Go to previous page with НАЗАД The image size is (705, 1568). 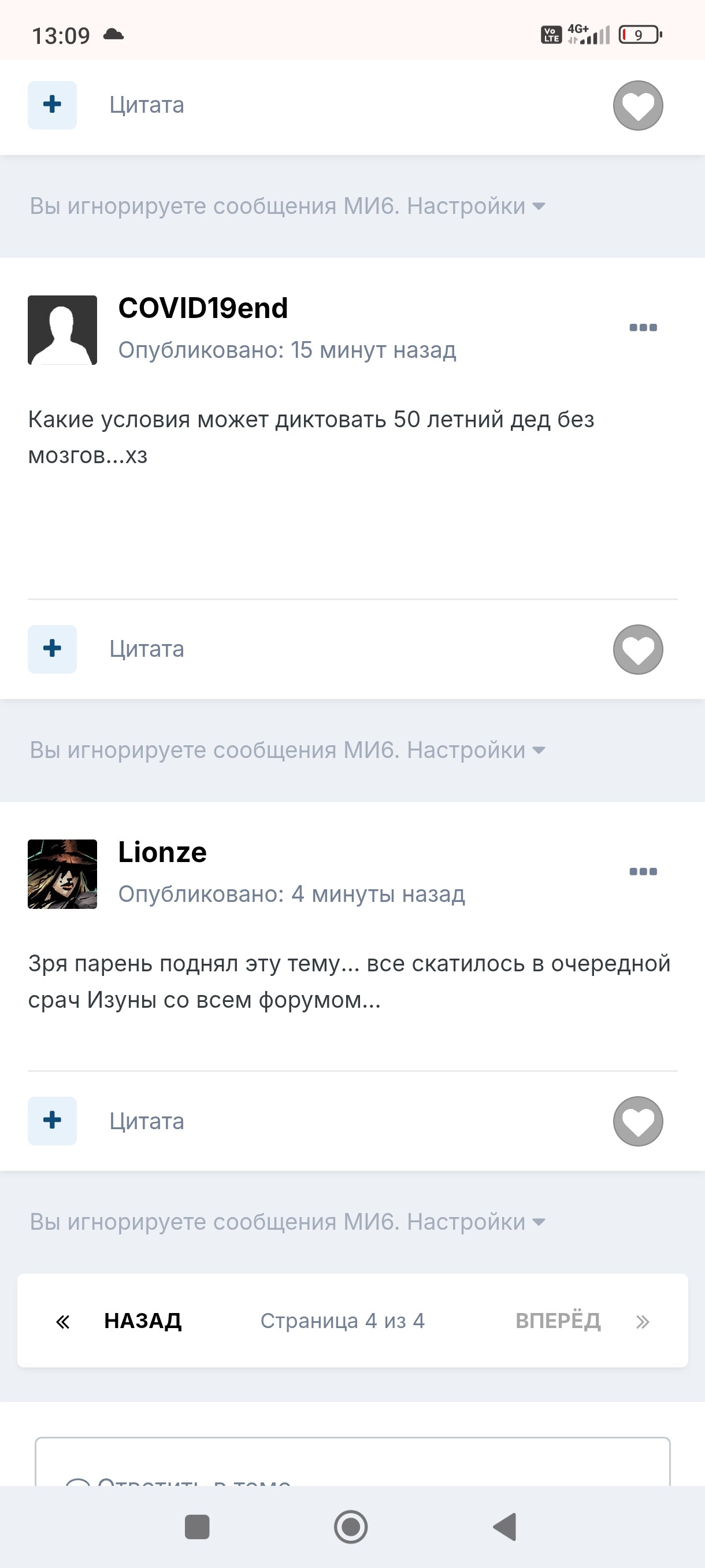142,1321
